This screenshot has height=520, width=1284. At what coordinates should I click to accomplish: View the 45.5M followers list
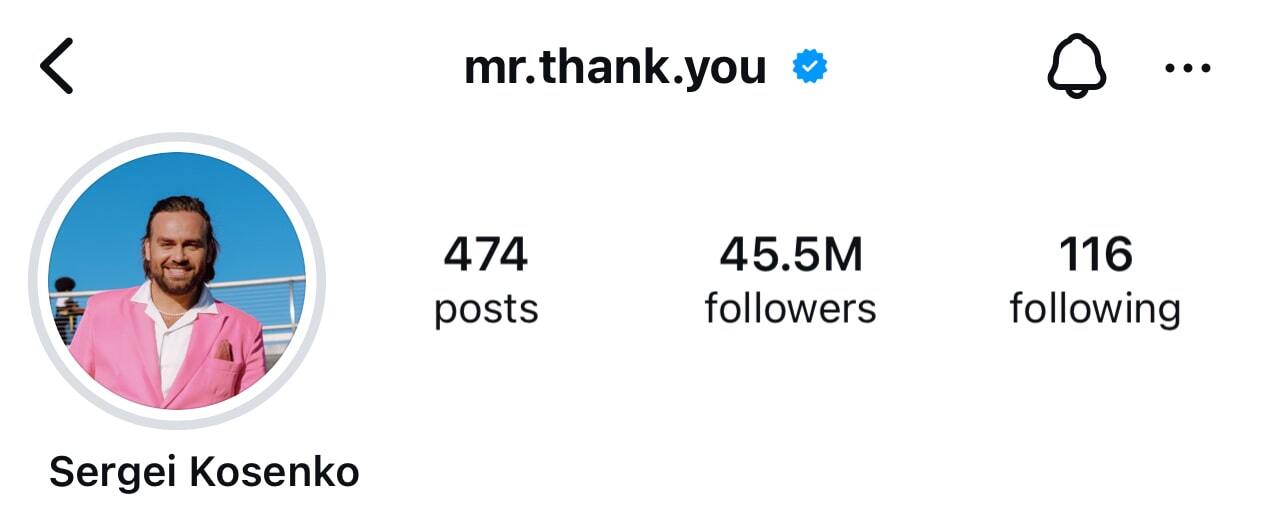(x=790, y=281)
